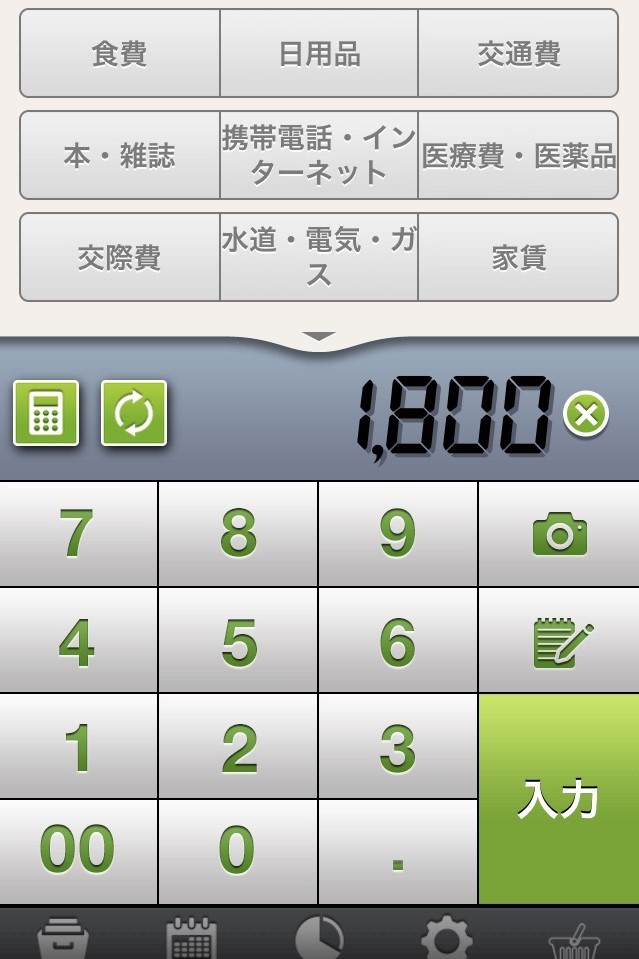This screenshot has width=639, height=959.
Task: Open the pie chart tab
Action: (x=319, y=940)
